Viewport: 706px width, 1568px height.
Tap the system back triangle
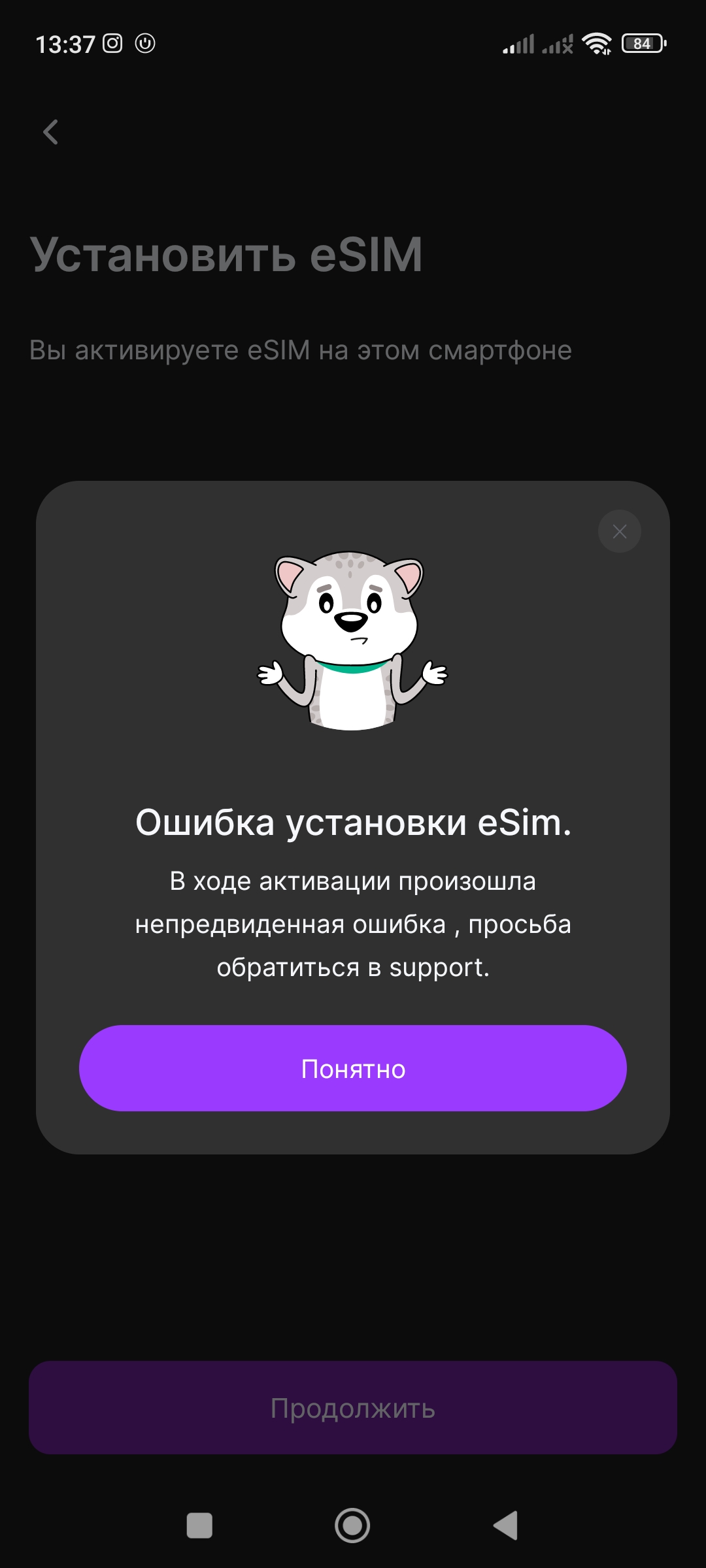pyautogui.click(x=505, y=1526)
